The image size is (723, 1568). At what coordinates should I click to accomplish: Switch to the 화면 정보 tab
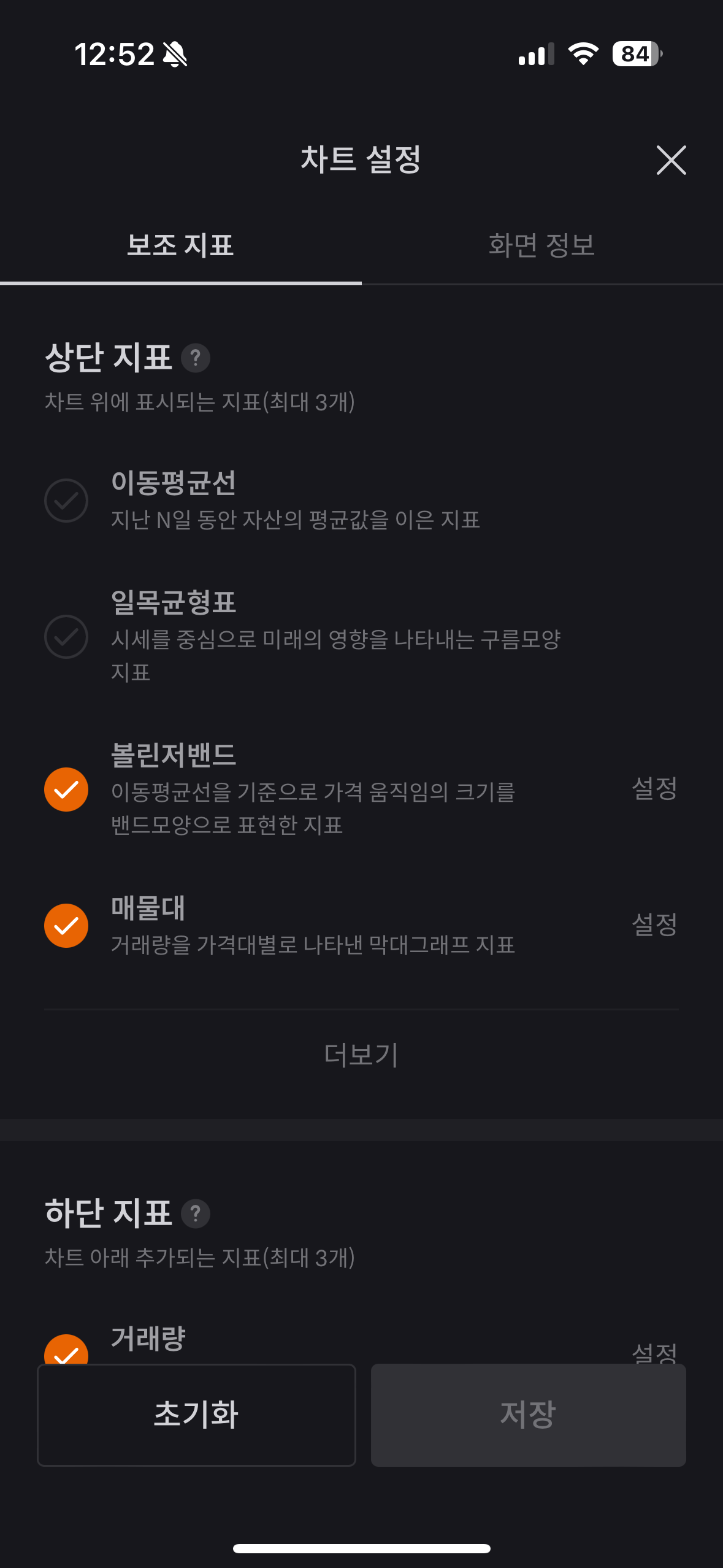pos(541,245)
